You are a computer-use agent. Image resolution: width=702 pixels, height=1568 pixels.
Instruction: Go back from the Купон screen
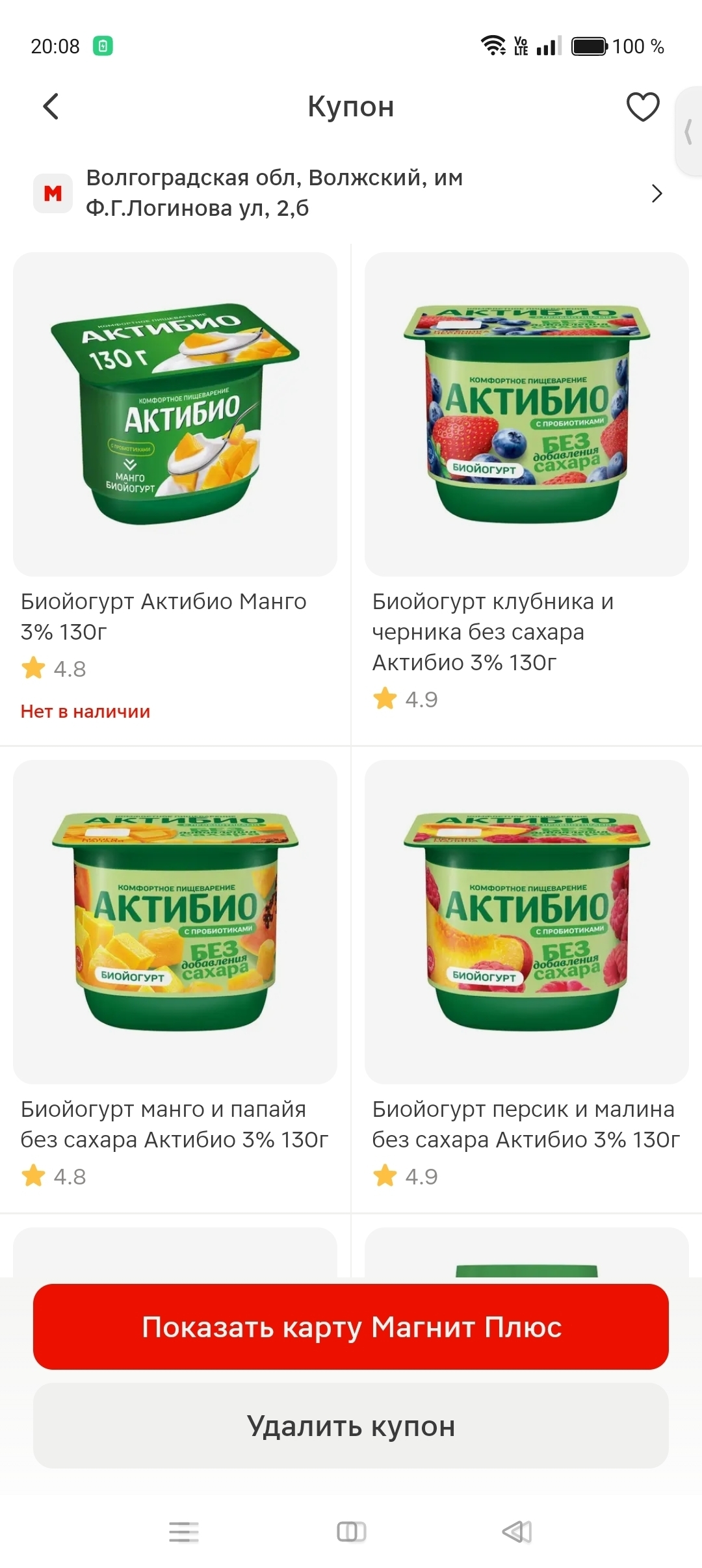(x=51, y=107)
